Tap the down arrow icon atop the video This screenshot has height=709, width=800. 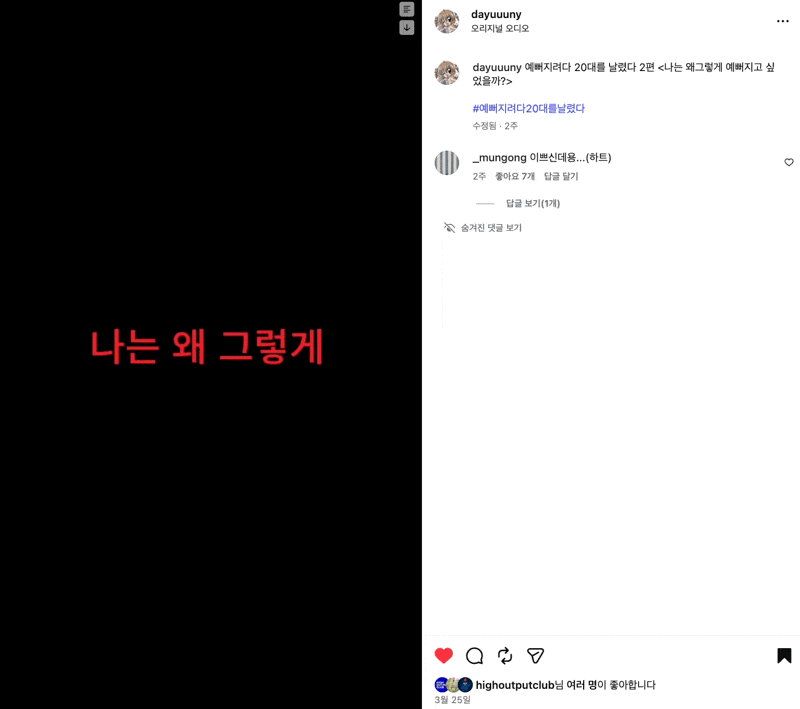point(406,28)
